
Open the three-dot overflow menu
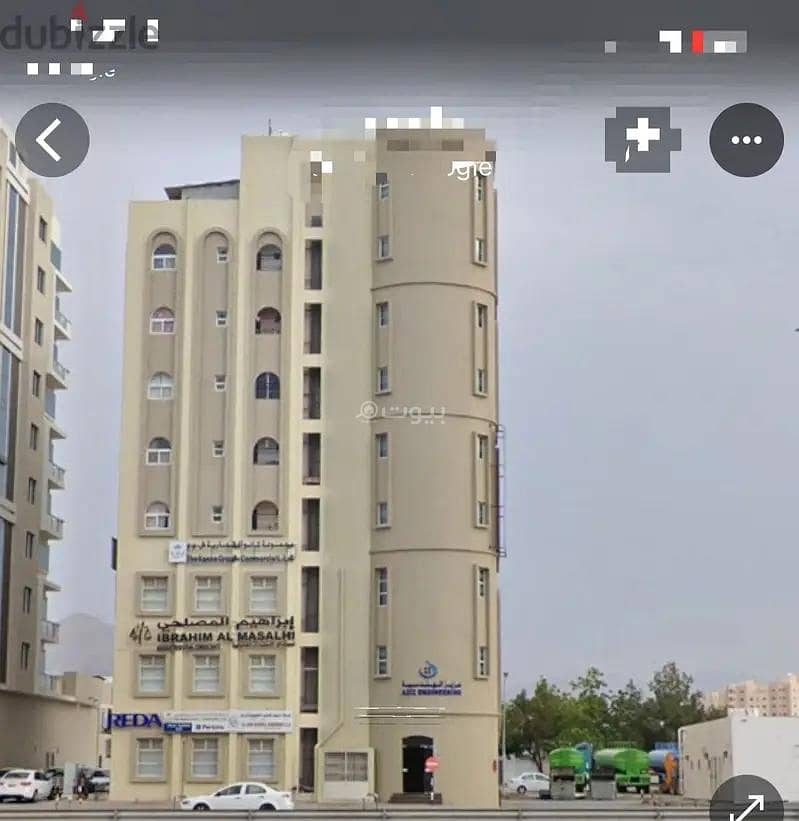tap(746, 140)
